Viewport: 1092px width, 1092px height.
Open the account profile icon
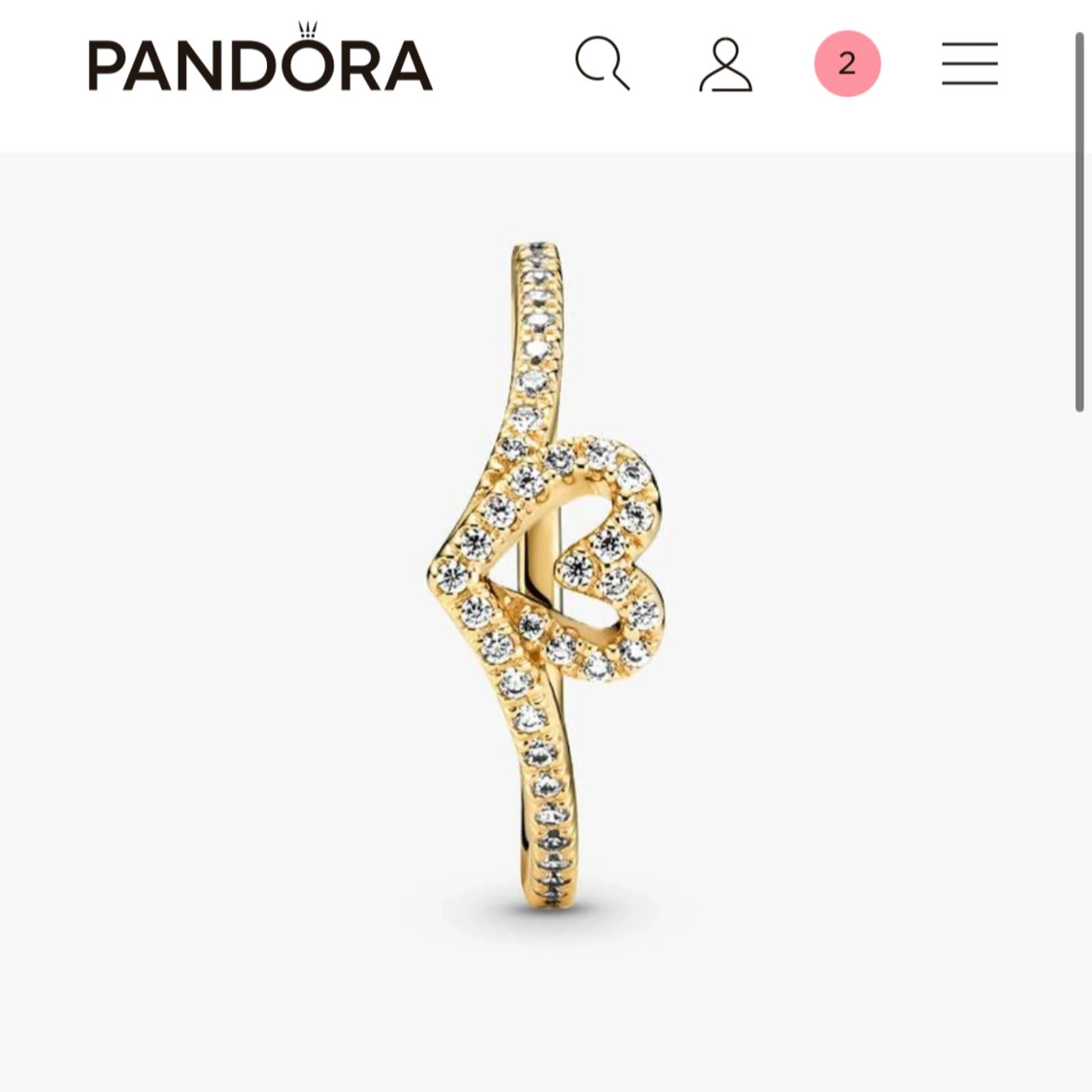coord(725,64)
